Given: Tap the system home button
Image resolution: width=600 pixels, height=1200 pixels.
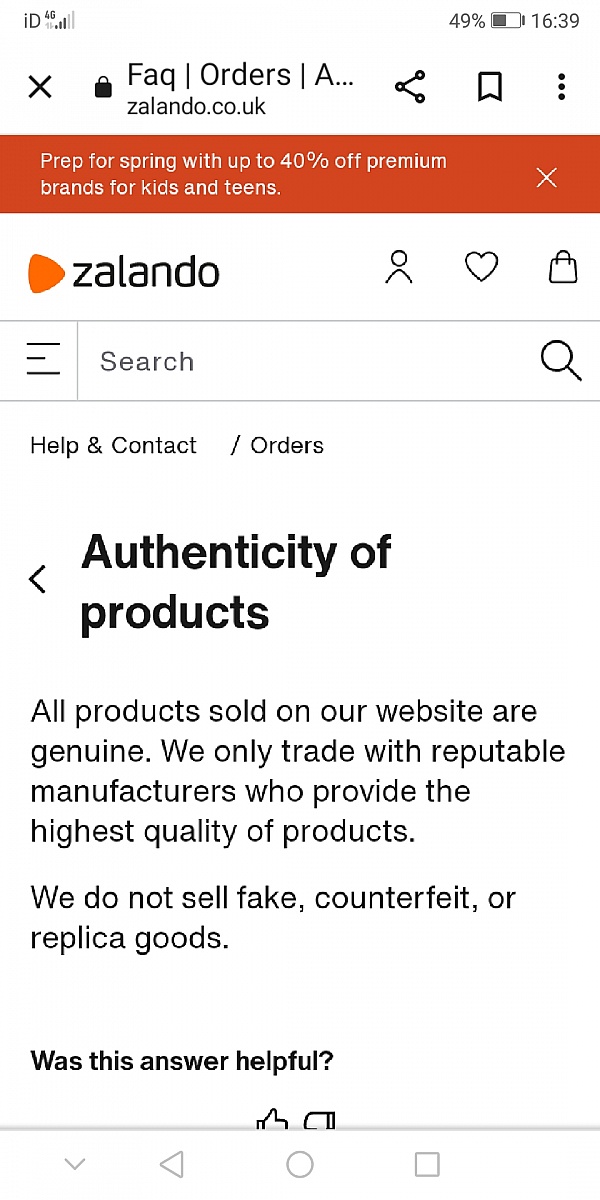Looking at the screenshot, I should (300, 1164).
